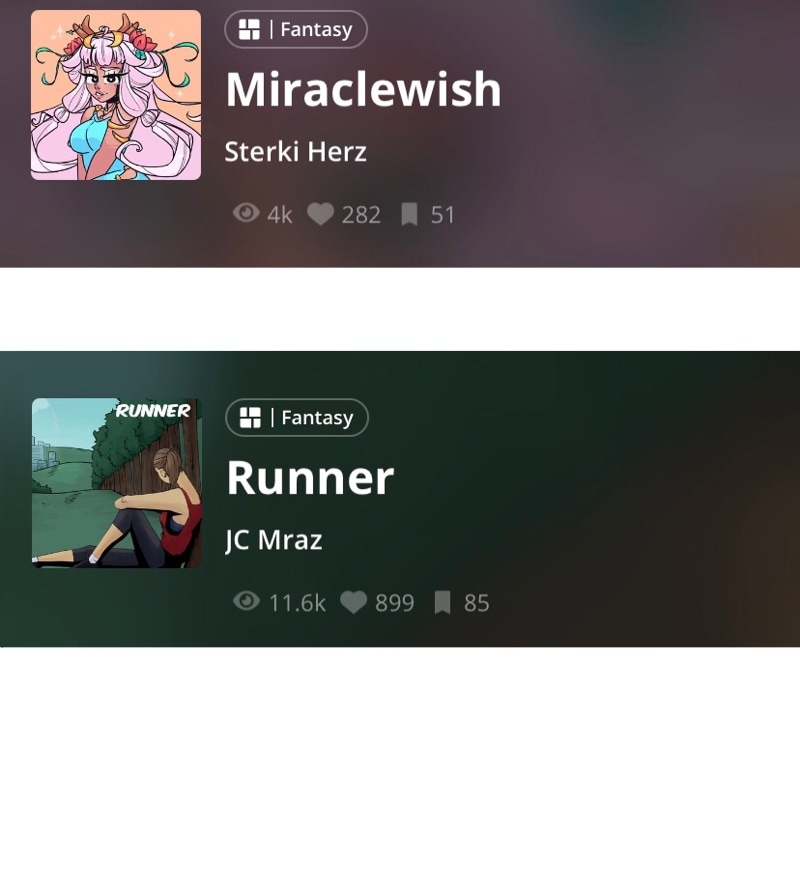Screen dimensions: 800x885
Task: Open author Sterki Herz's profile
Action: click(296, 151)
